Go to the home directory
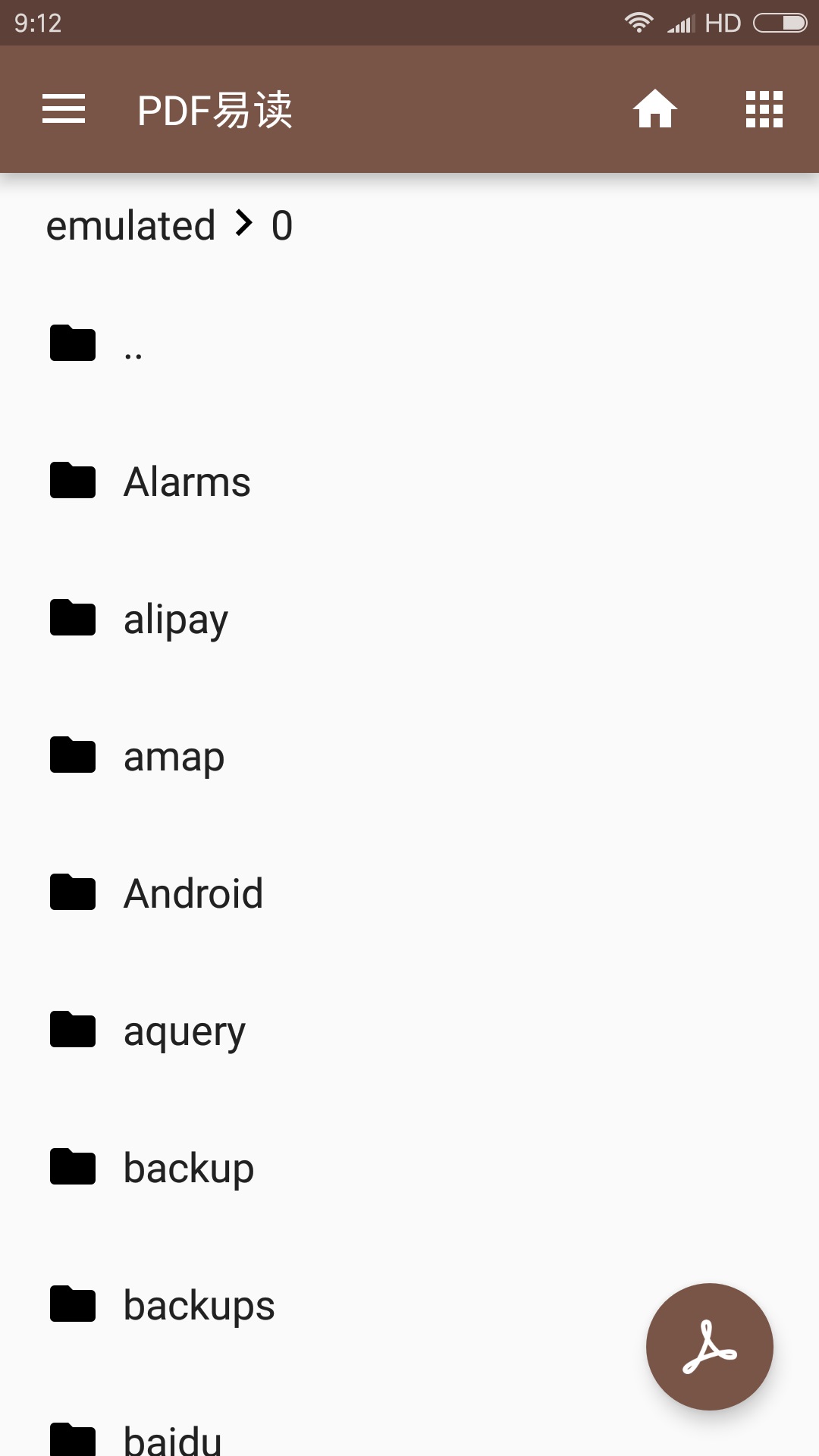The height and width of the screenshot is (1456, 819). 654,109
